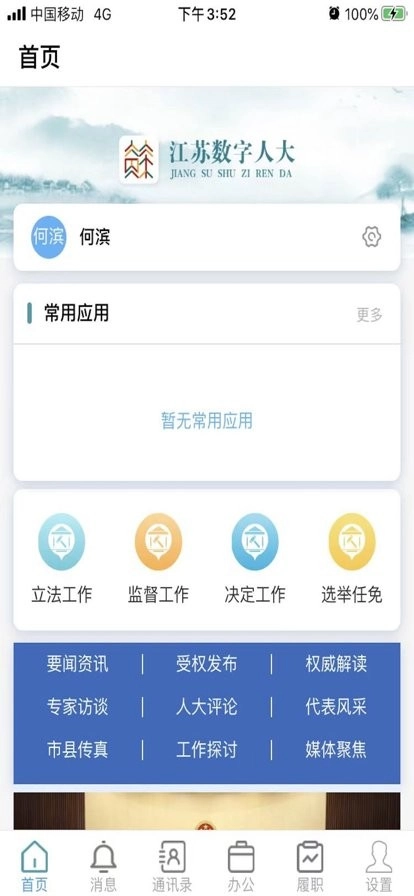
Task: Open 代表风采
Action: tap(336, 707)
